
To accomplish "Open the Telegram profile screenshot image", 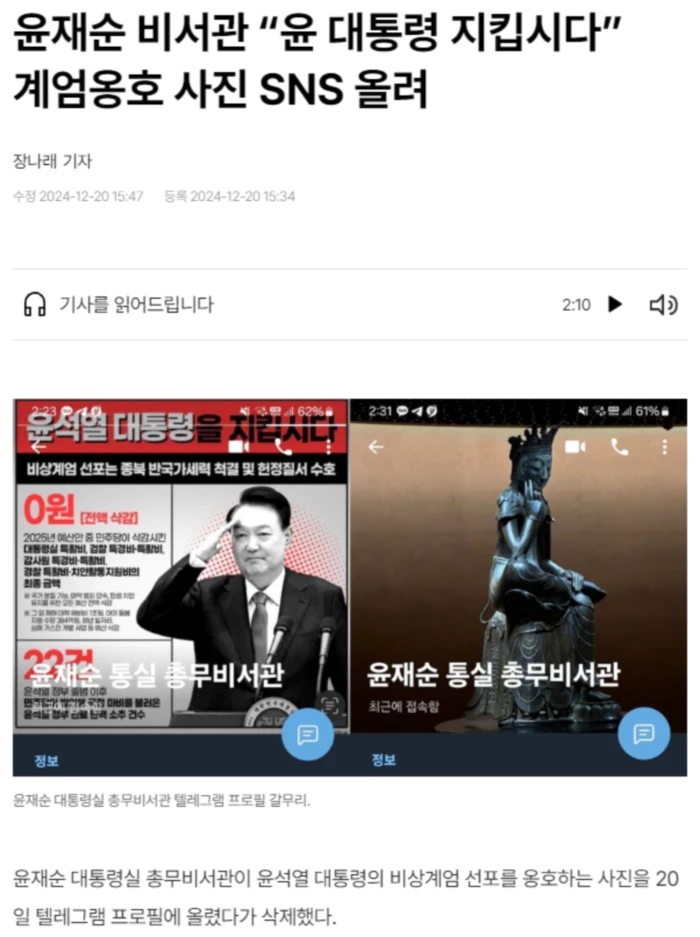I will [349, 587].
